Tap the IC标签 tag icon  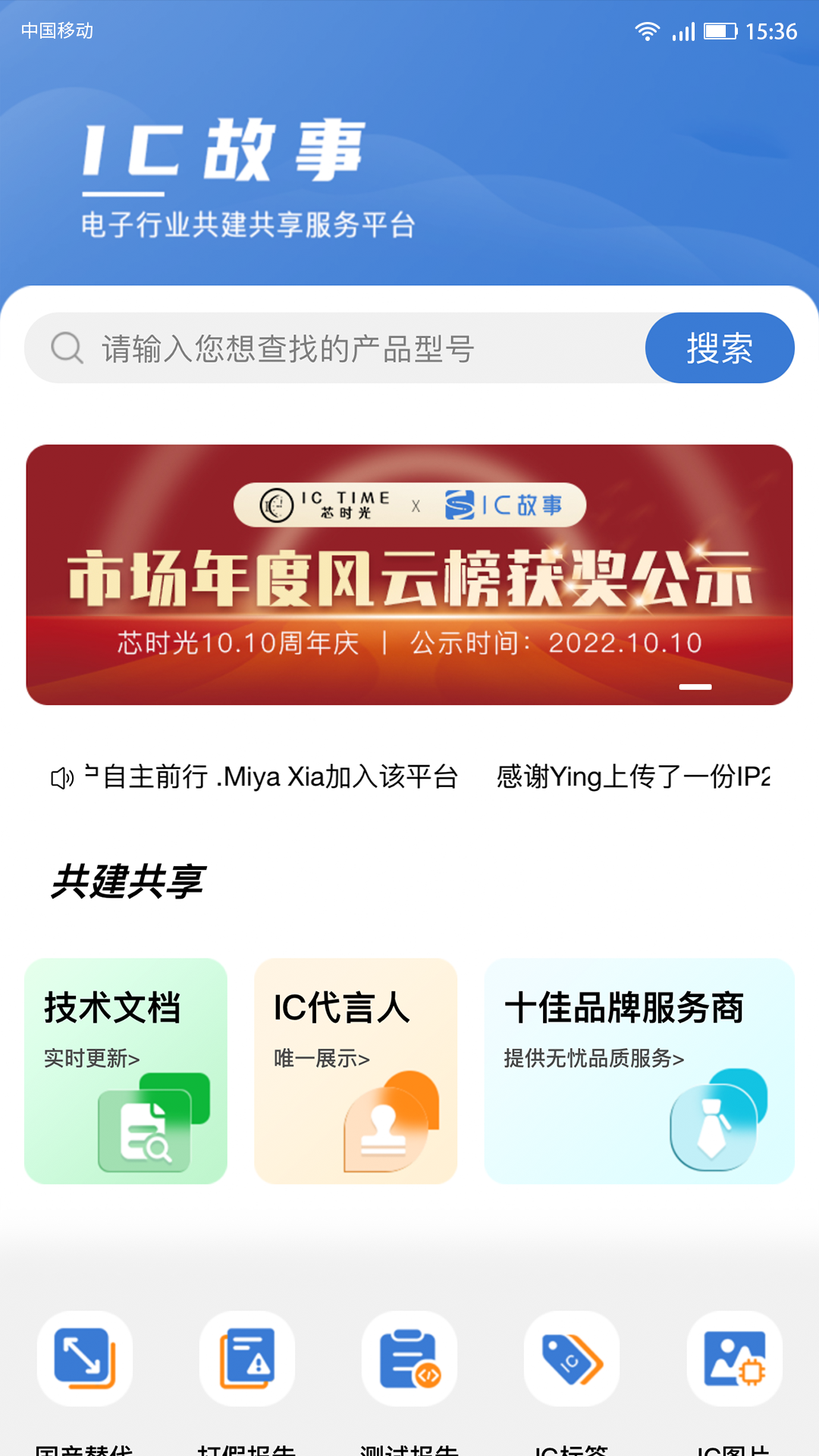click(x=573, y=1360)
